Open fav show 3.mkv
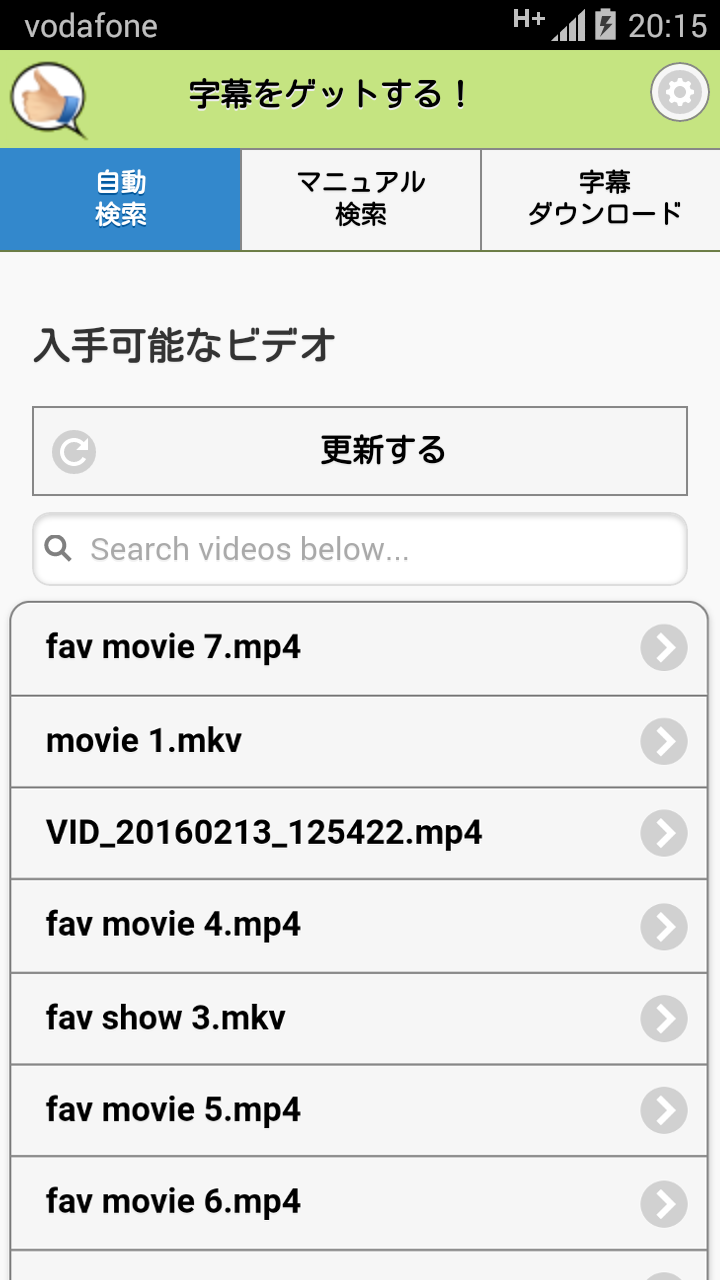 coord(360,1018)
